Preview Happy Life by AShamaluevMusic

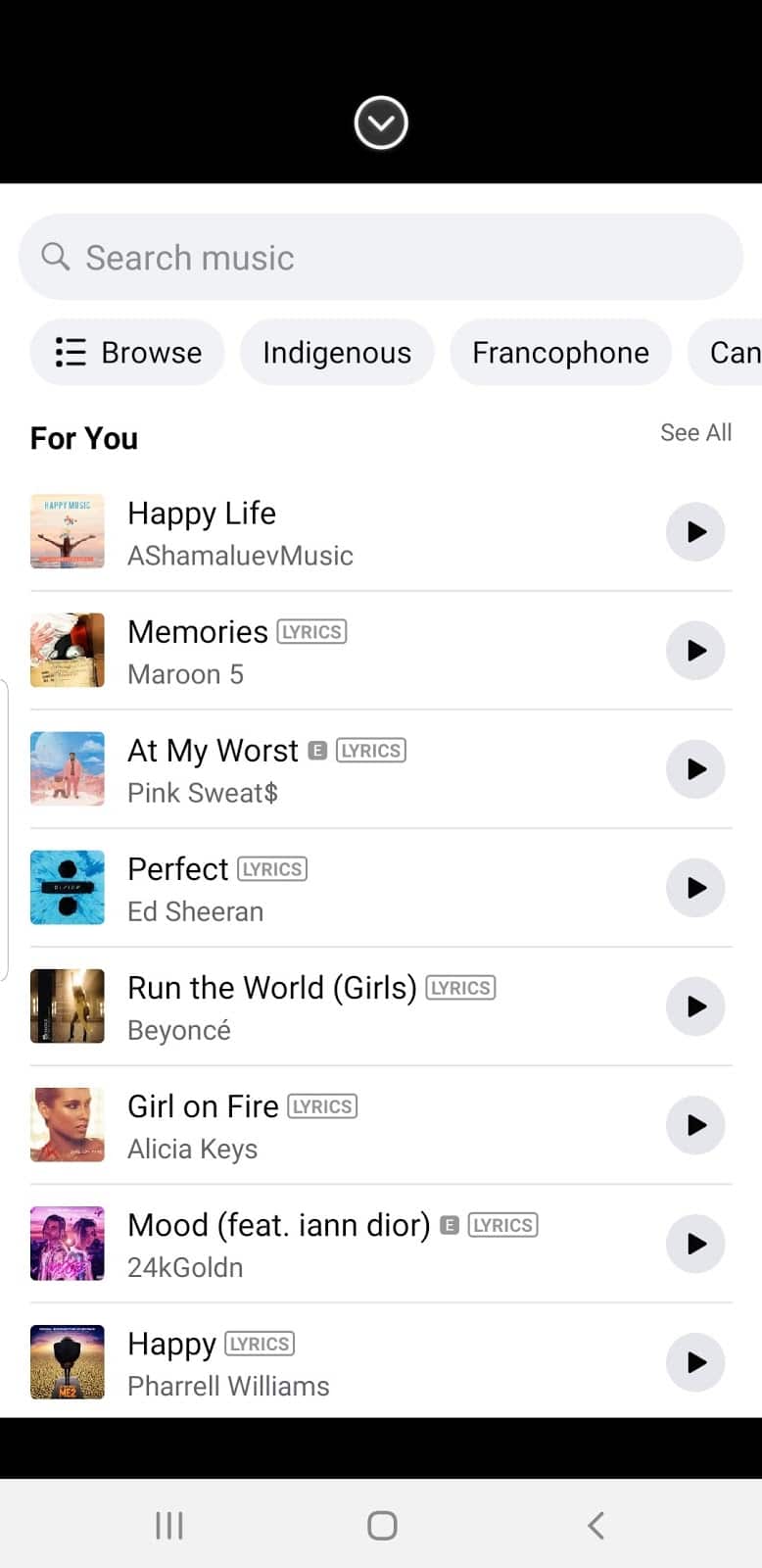click(695, 532)
